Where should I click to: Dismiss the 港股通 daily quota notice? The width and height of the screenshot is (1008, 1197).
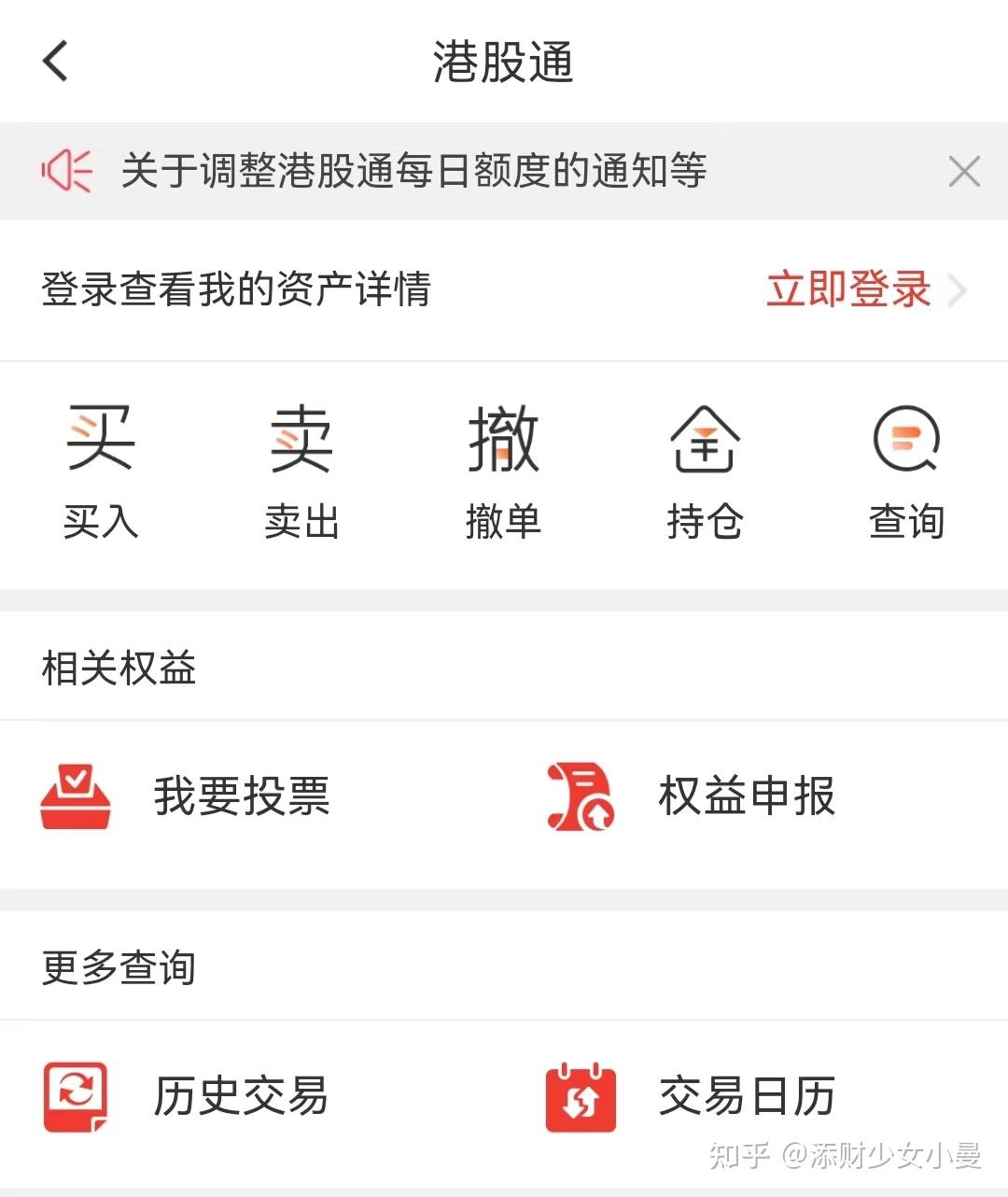tap(963, 171)
